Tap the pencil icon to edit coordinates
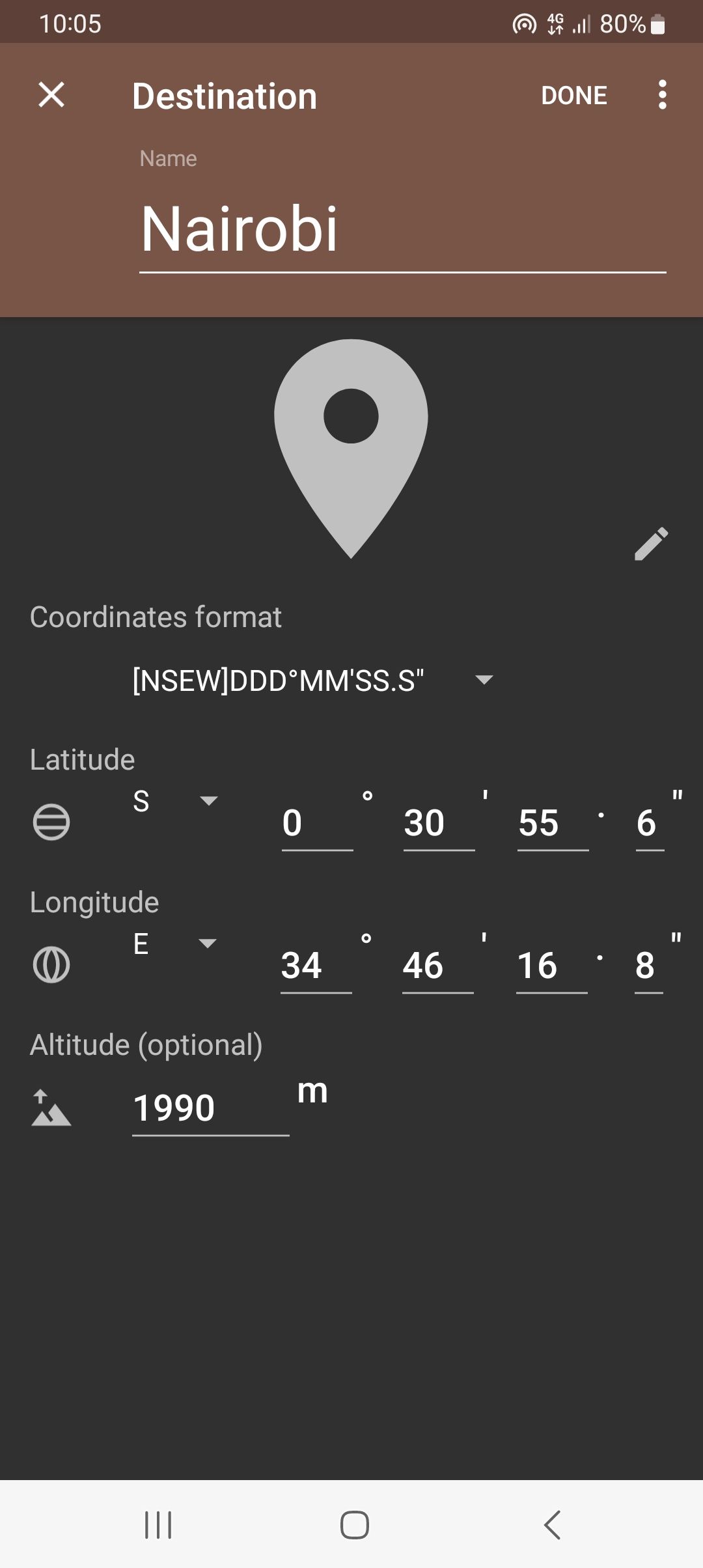 point(653,544)
